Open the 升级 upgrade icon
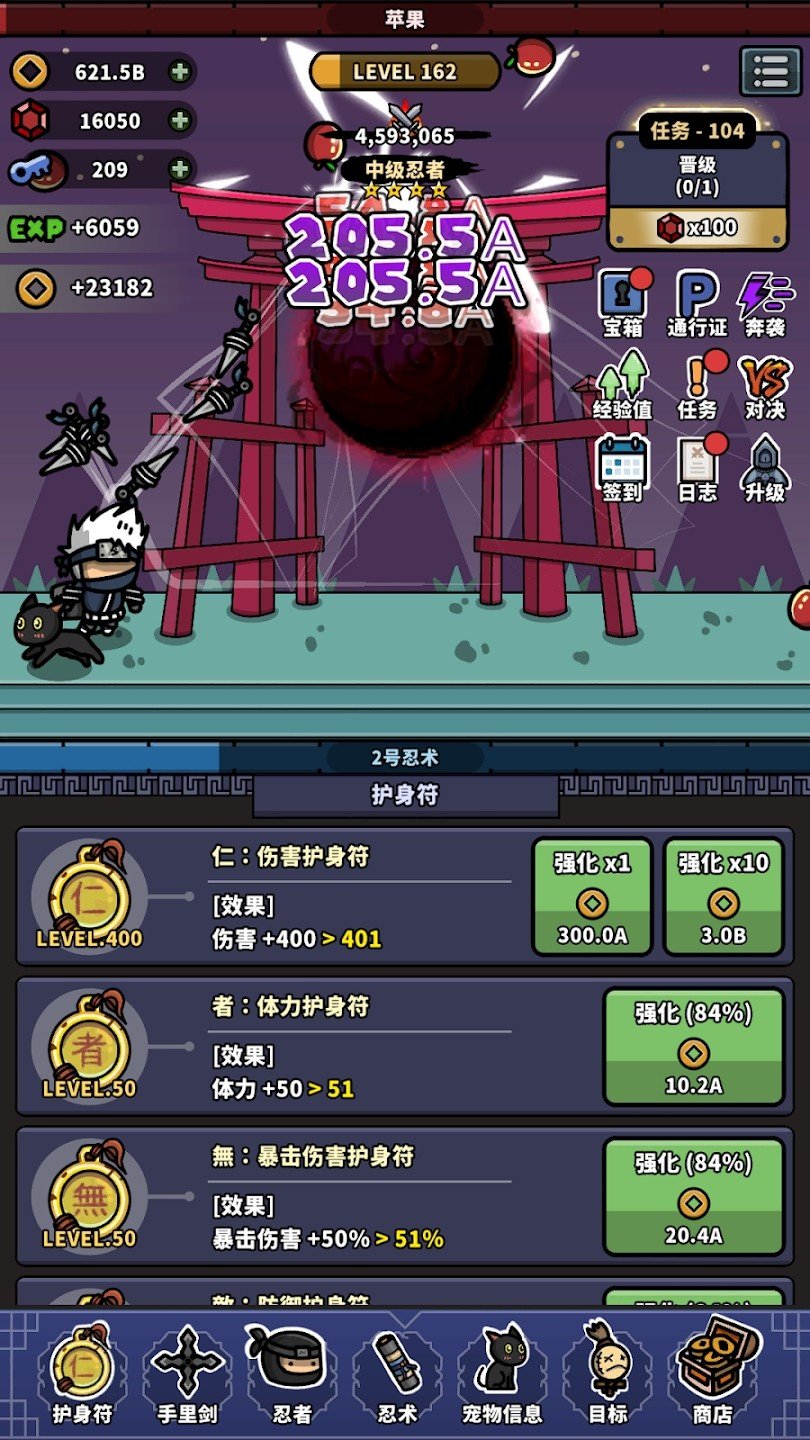Viewport: 810px width, 1440px height. coord(766,468)
